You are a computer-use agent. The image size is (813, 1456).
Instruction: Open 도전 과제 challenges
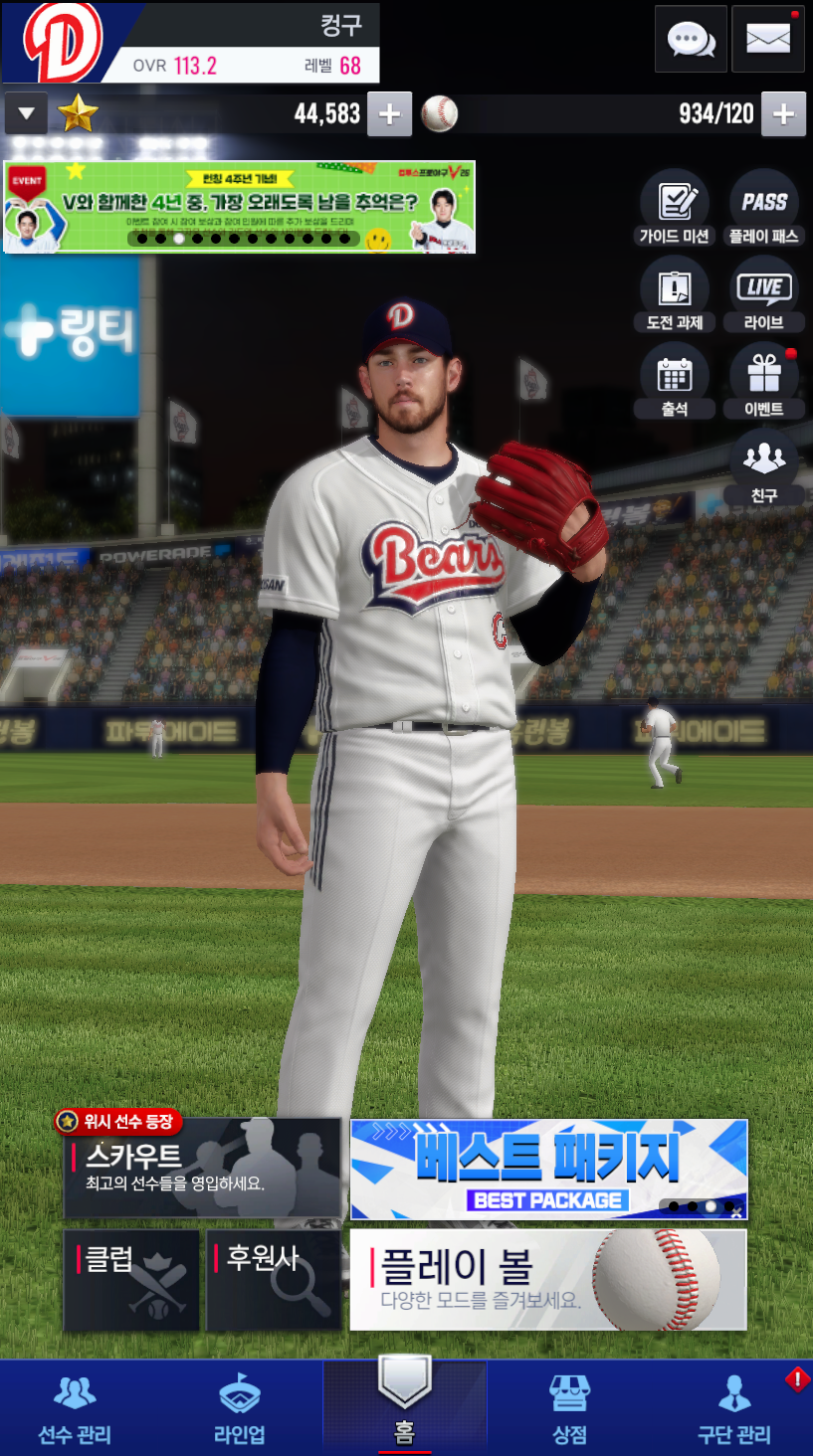coord(675,294)
